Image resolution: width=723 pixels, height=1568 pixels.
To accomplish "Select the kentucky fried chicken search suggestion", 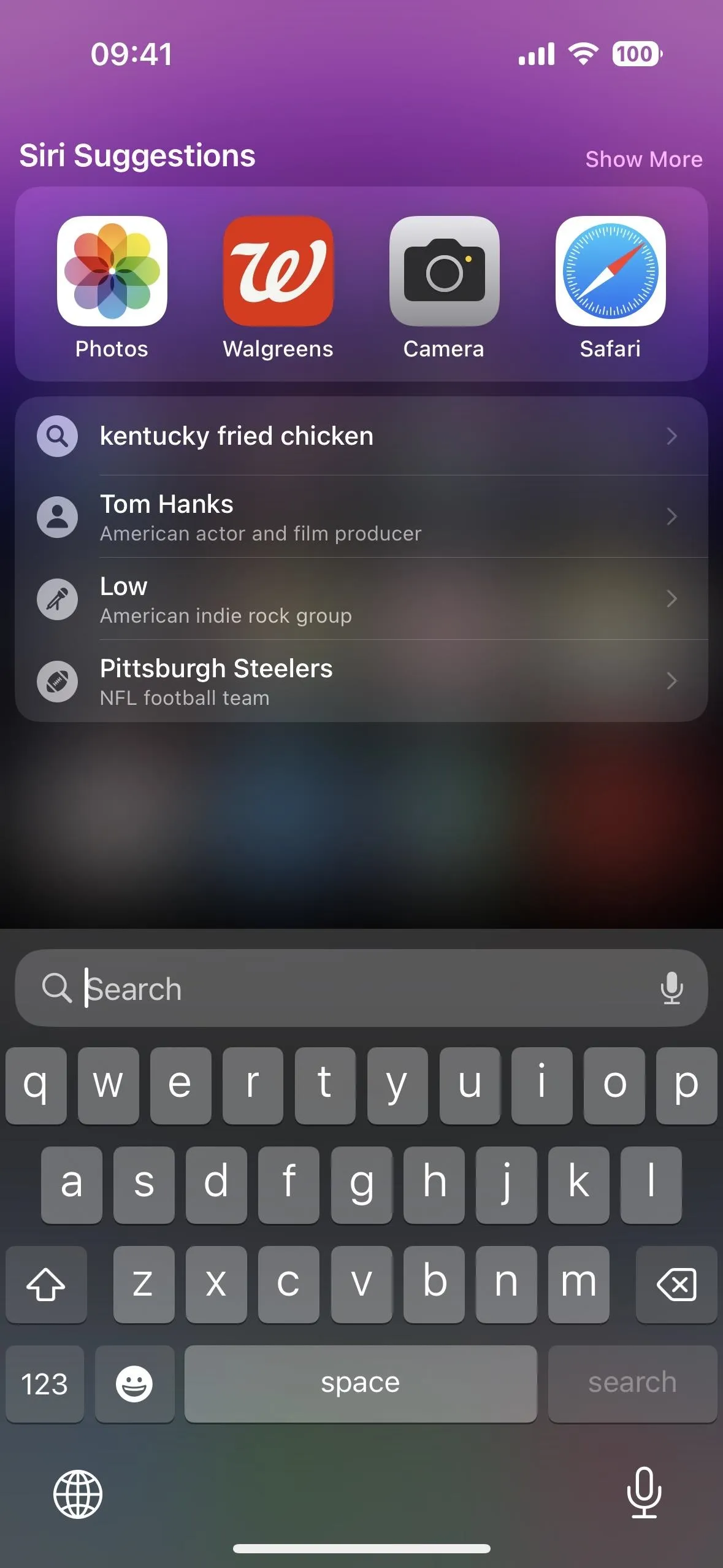I will pyautogui.click(x=362, y=436).
